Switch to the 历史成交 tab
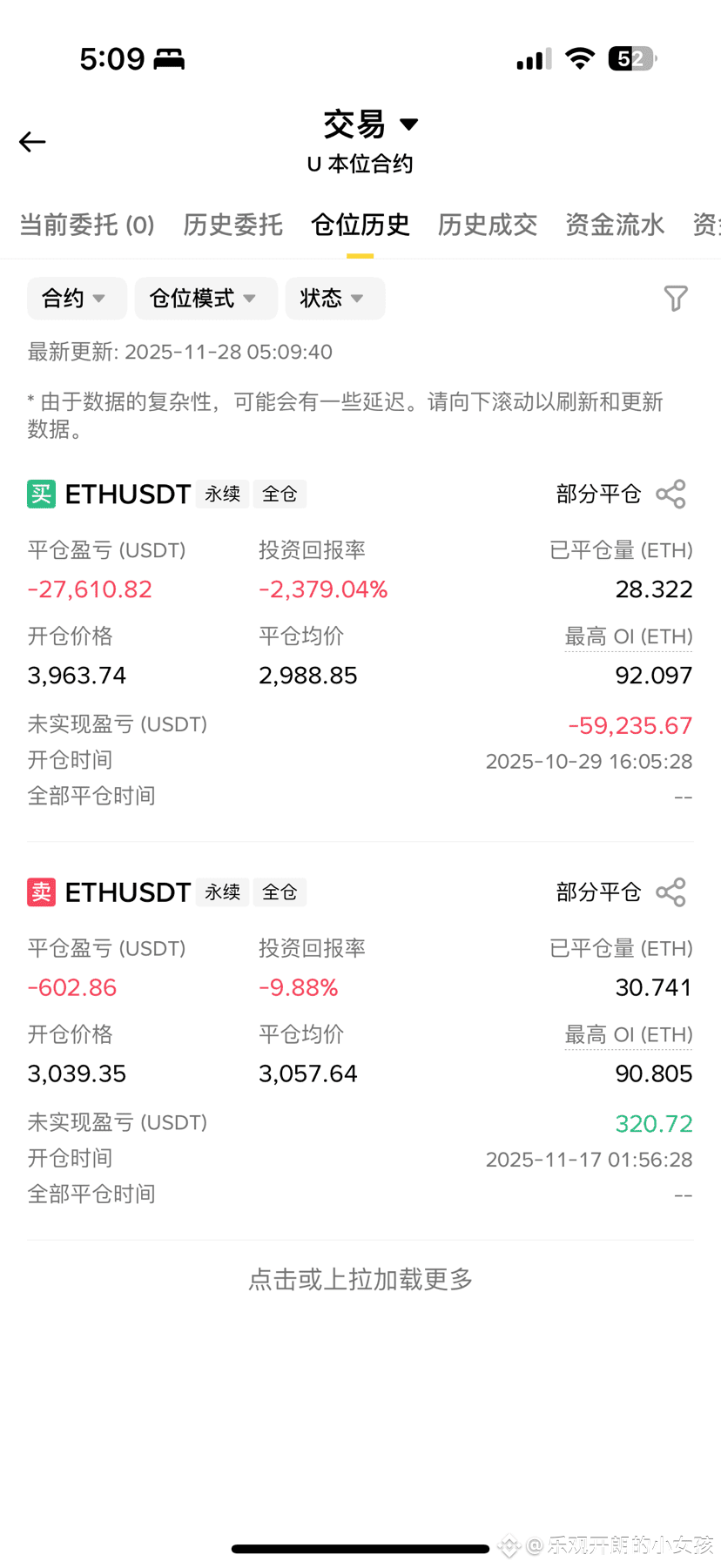This screenshot has width=721, height=1568. tap(487, 225)
